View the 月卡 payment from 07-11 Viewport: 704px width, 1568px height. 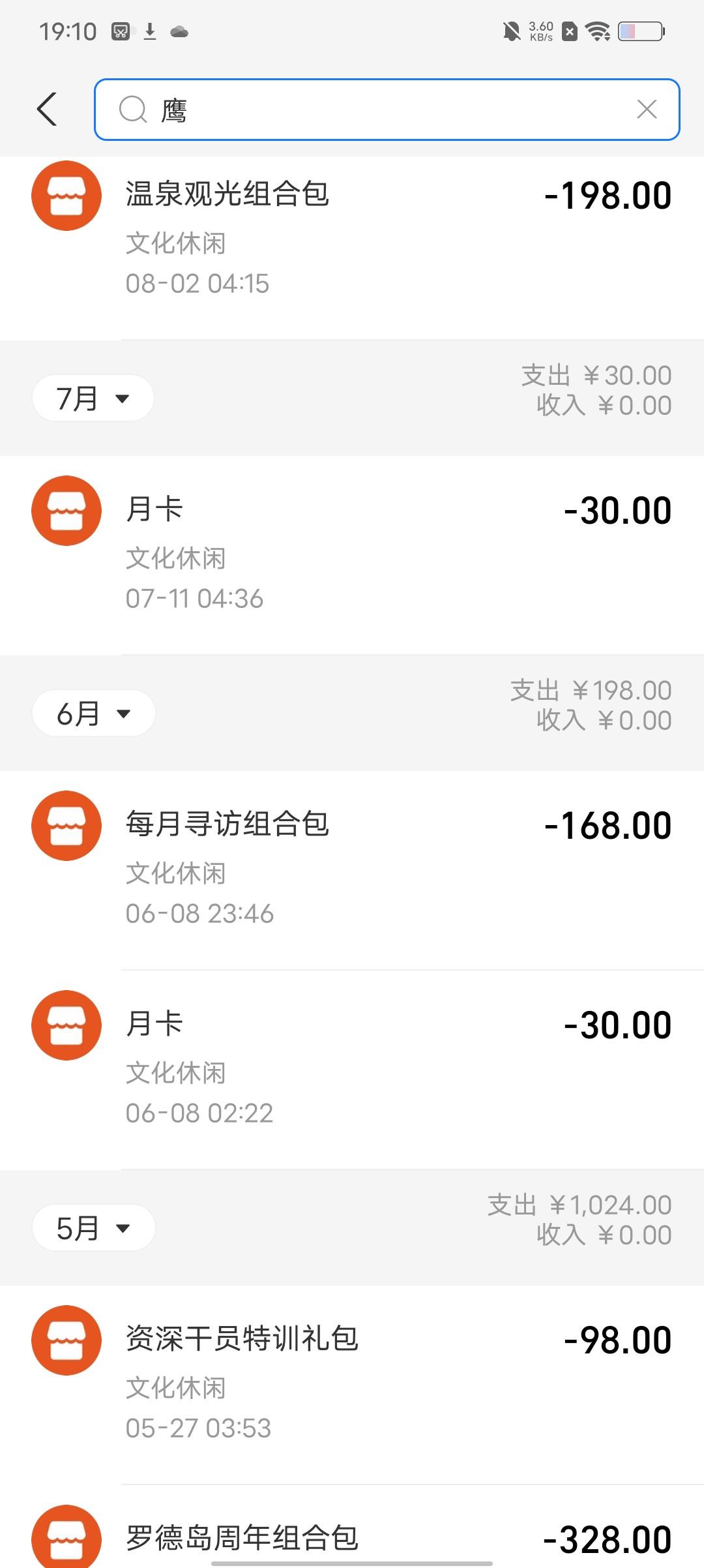pyautogui.click(x=352, y=555)
